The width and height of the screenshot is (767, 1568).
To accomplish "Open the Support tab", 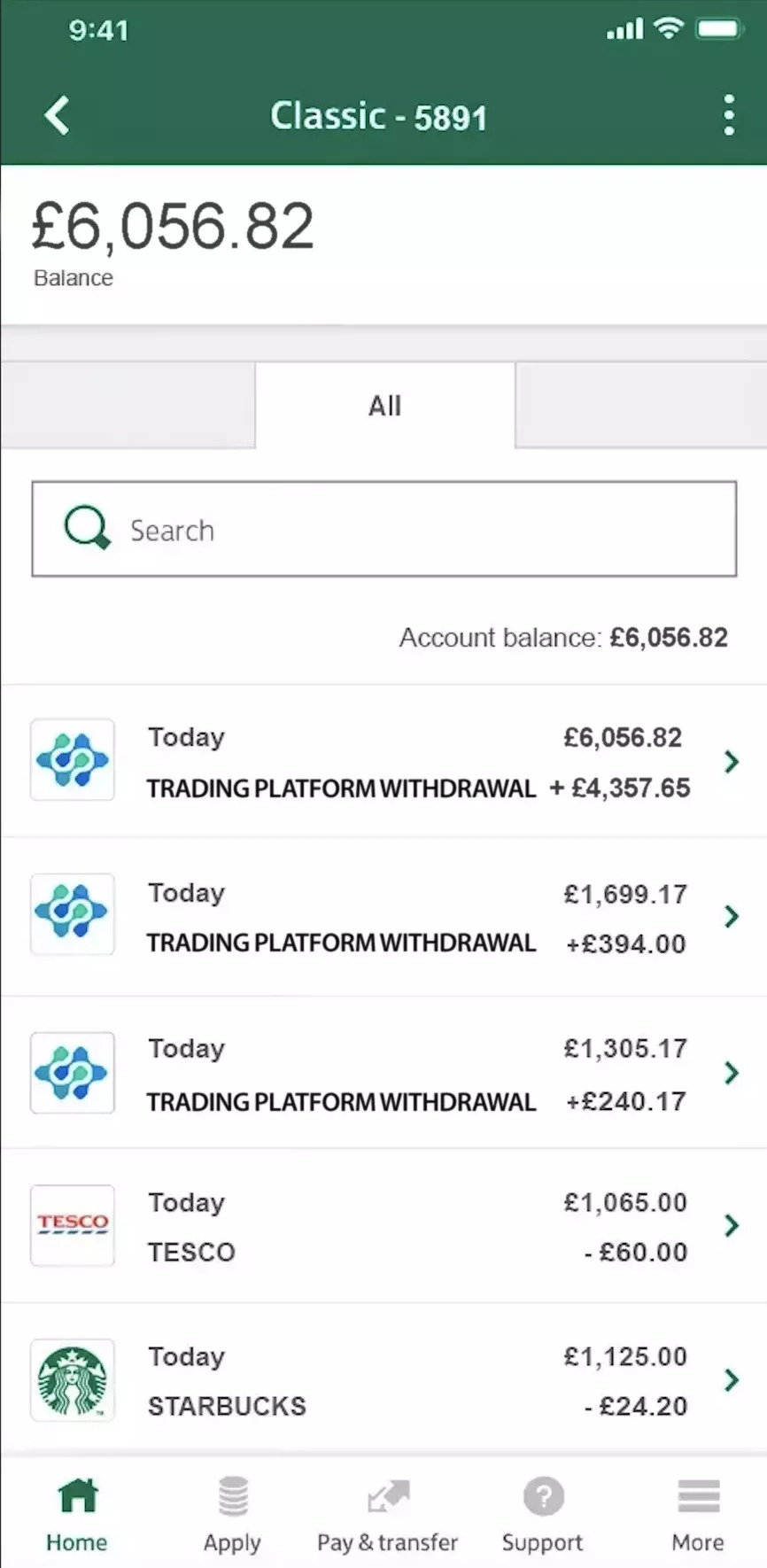I will 543,1514.
